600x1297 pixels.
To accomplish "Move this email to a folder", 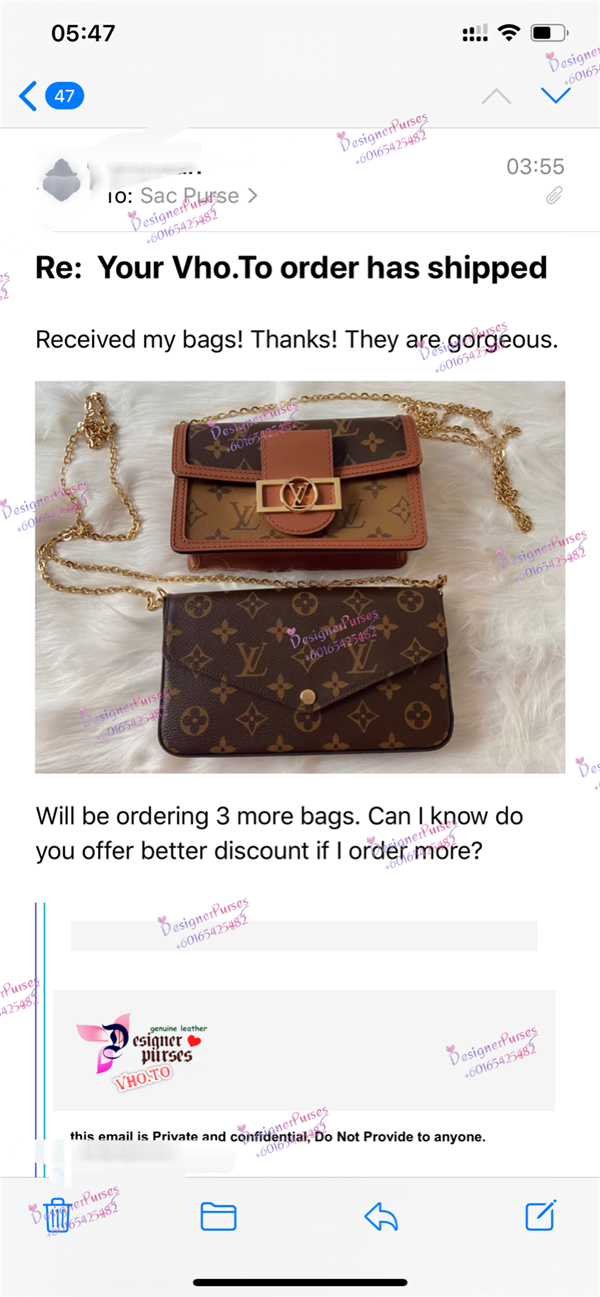I will click(x=218, y=1216).
